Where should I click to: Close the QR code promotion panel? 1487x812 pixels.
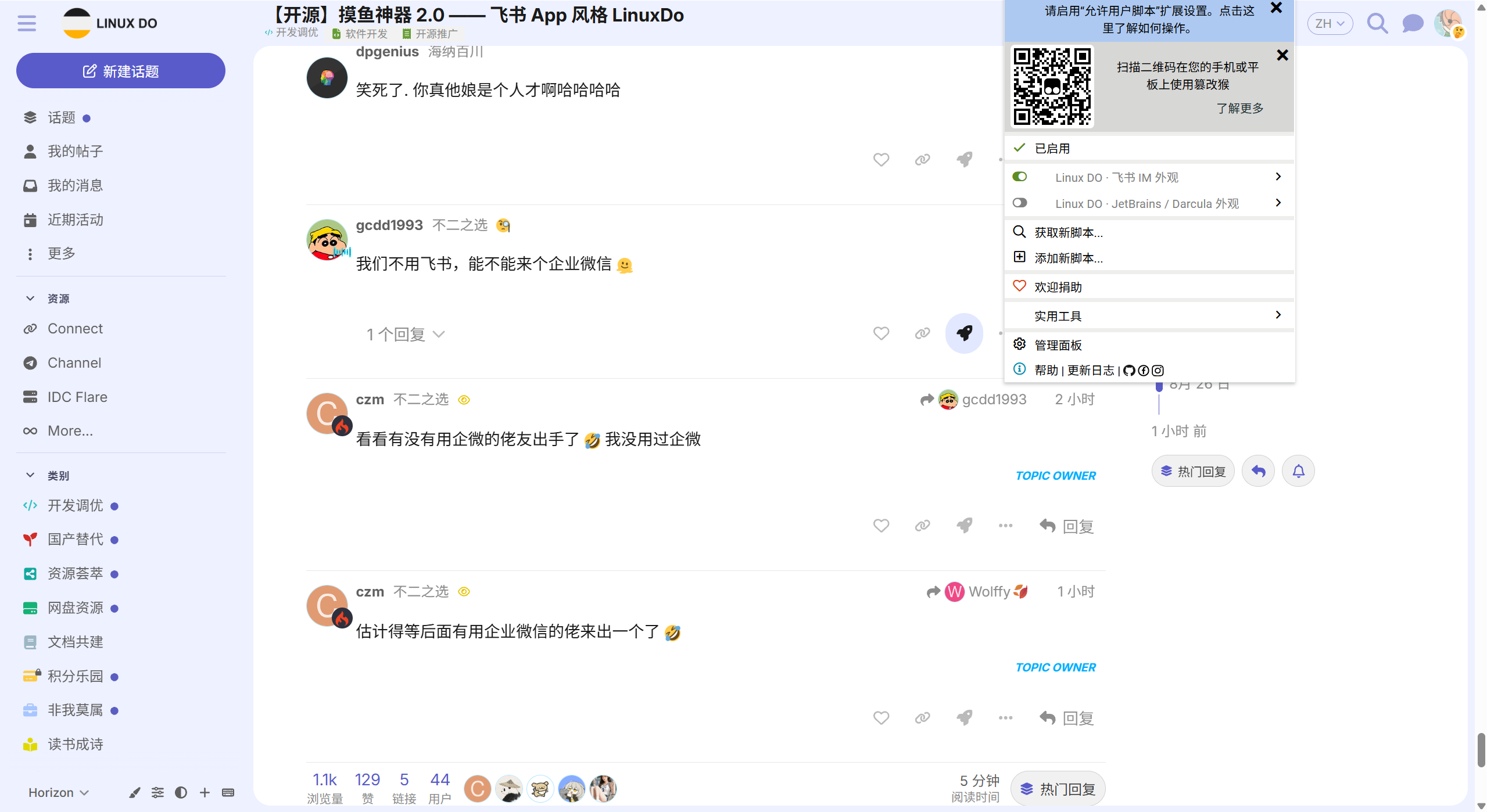point(1282,55)
